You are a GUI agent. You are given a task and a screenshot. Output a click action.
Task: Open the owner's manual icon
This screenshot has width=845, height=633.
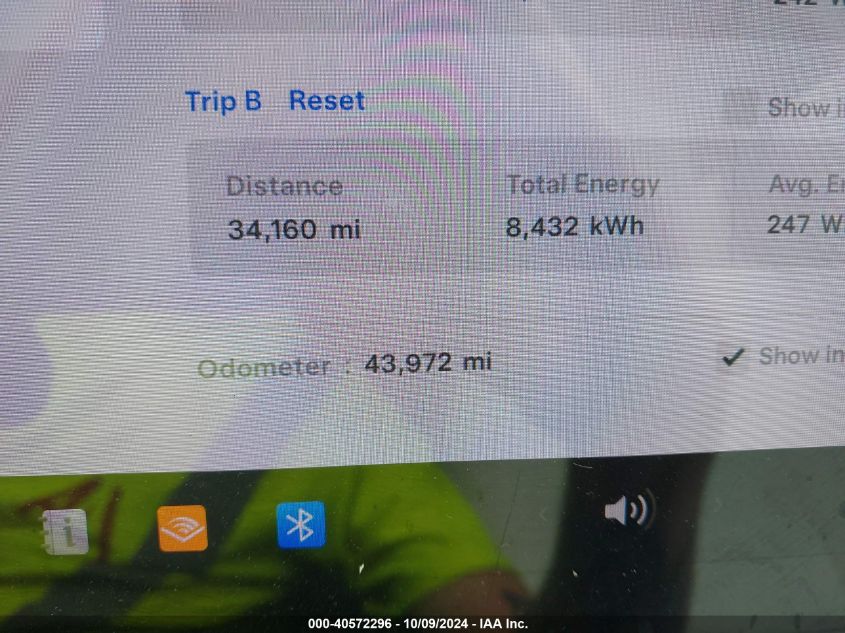pyautogui.click(x=65, y=530)
